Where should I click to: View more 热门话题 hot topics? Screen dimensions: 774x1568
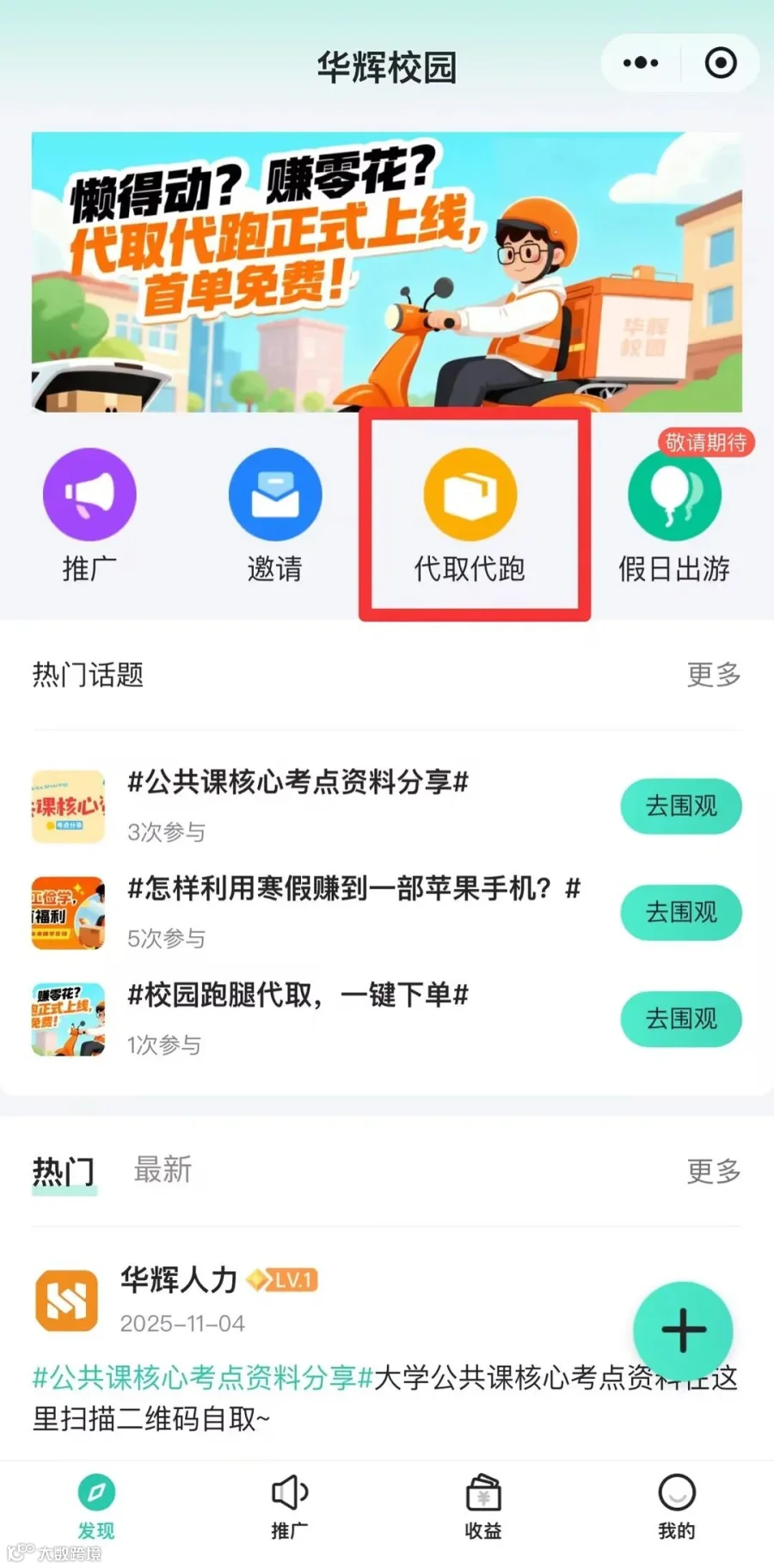[714, 675]
